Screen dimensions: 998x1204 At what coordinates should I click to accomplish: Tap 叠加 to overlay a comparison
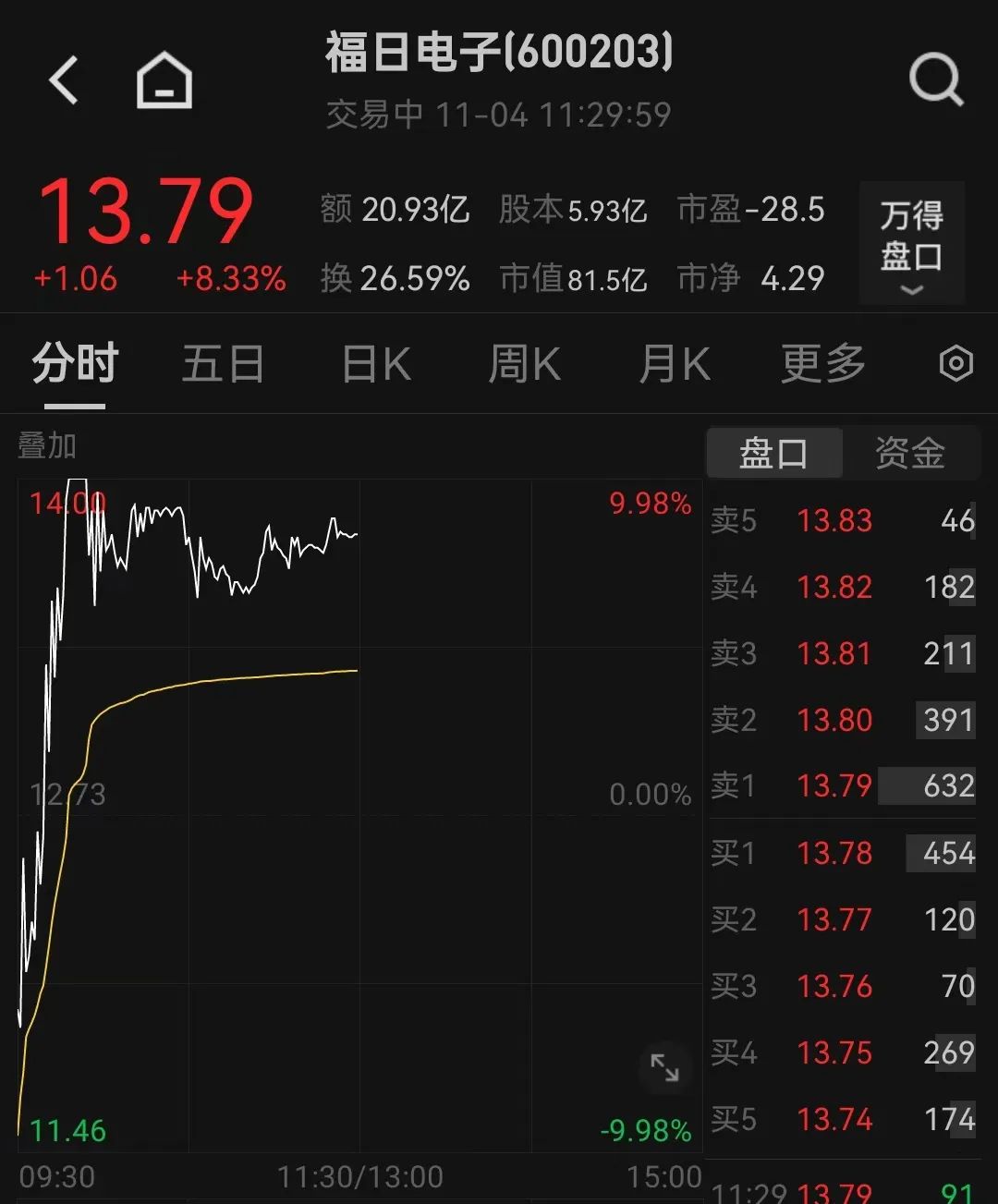pos(47,446)
